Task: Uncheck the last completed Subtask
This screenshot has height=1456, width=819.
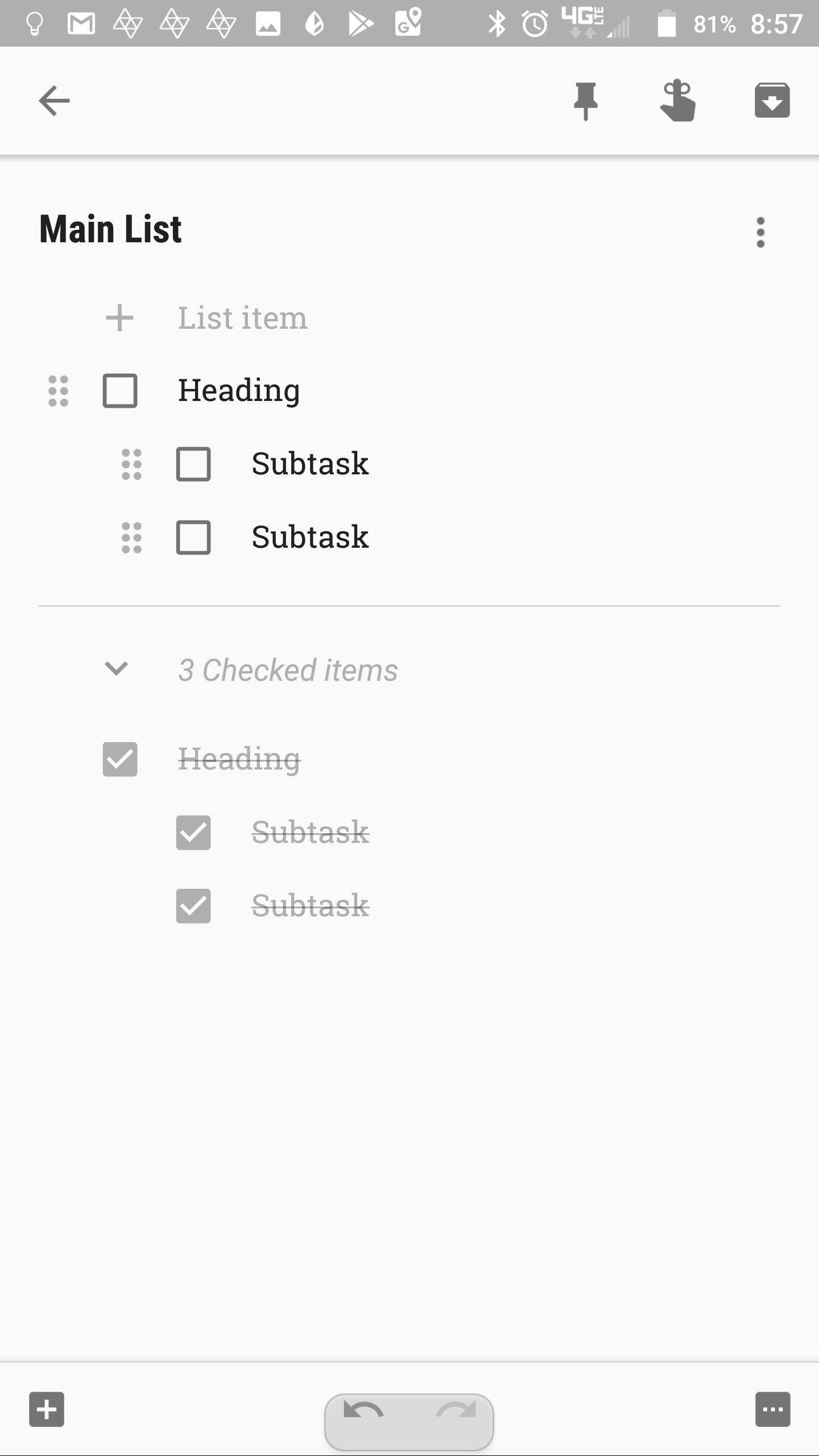Action: tap(193, 907)
